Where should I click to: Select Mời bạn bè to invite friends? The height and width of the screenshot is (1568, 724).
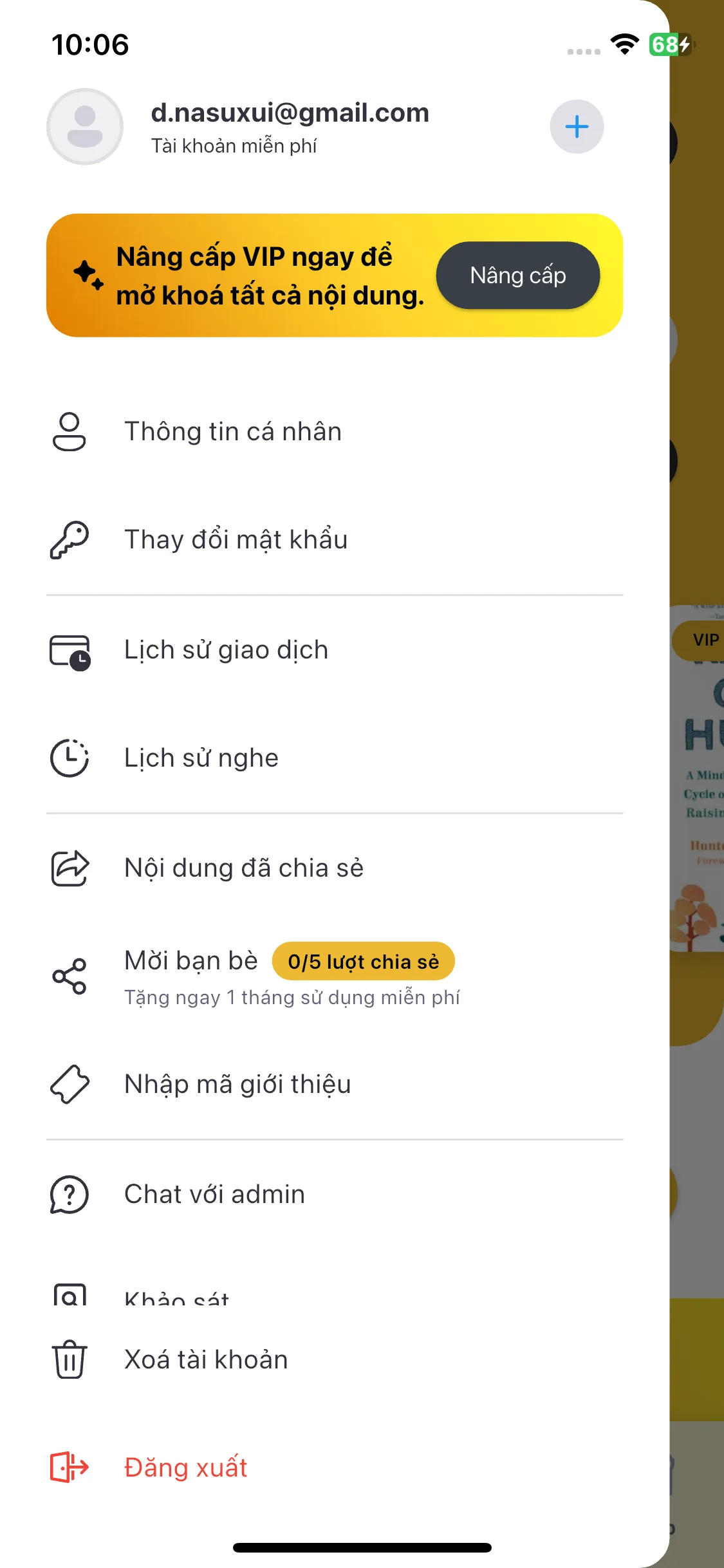191,961
